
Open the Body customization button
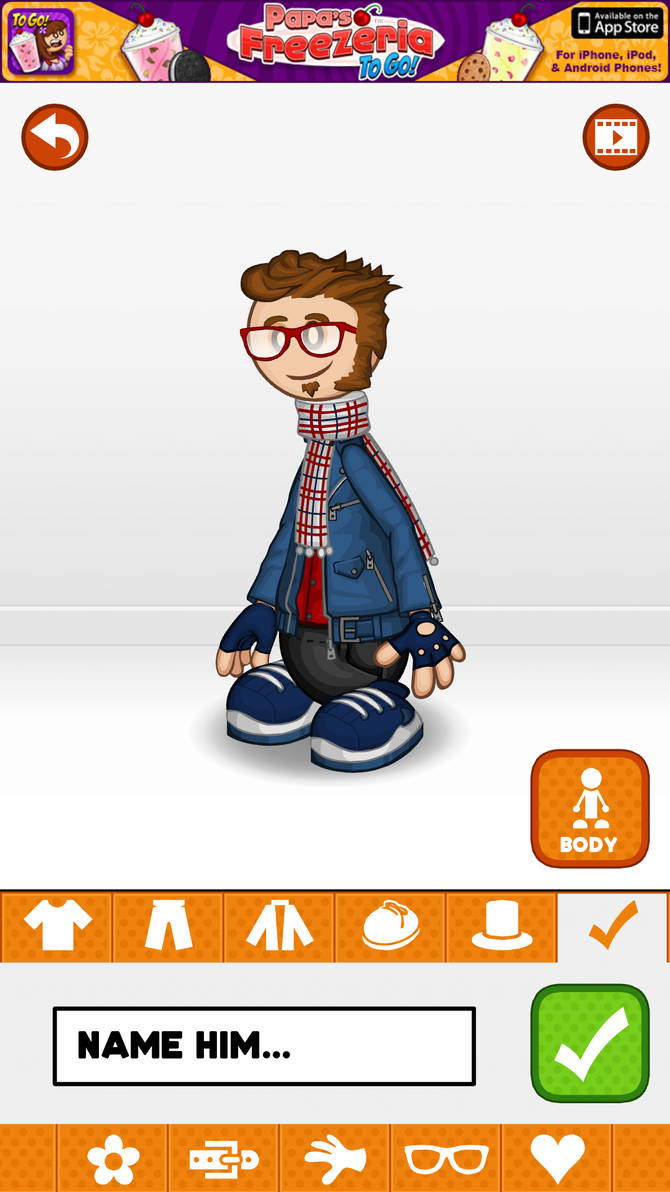(589, 808)
